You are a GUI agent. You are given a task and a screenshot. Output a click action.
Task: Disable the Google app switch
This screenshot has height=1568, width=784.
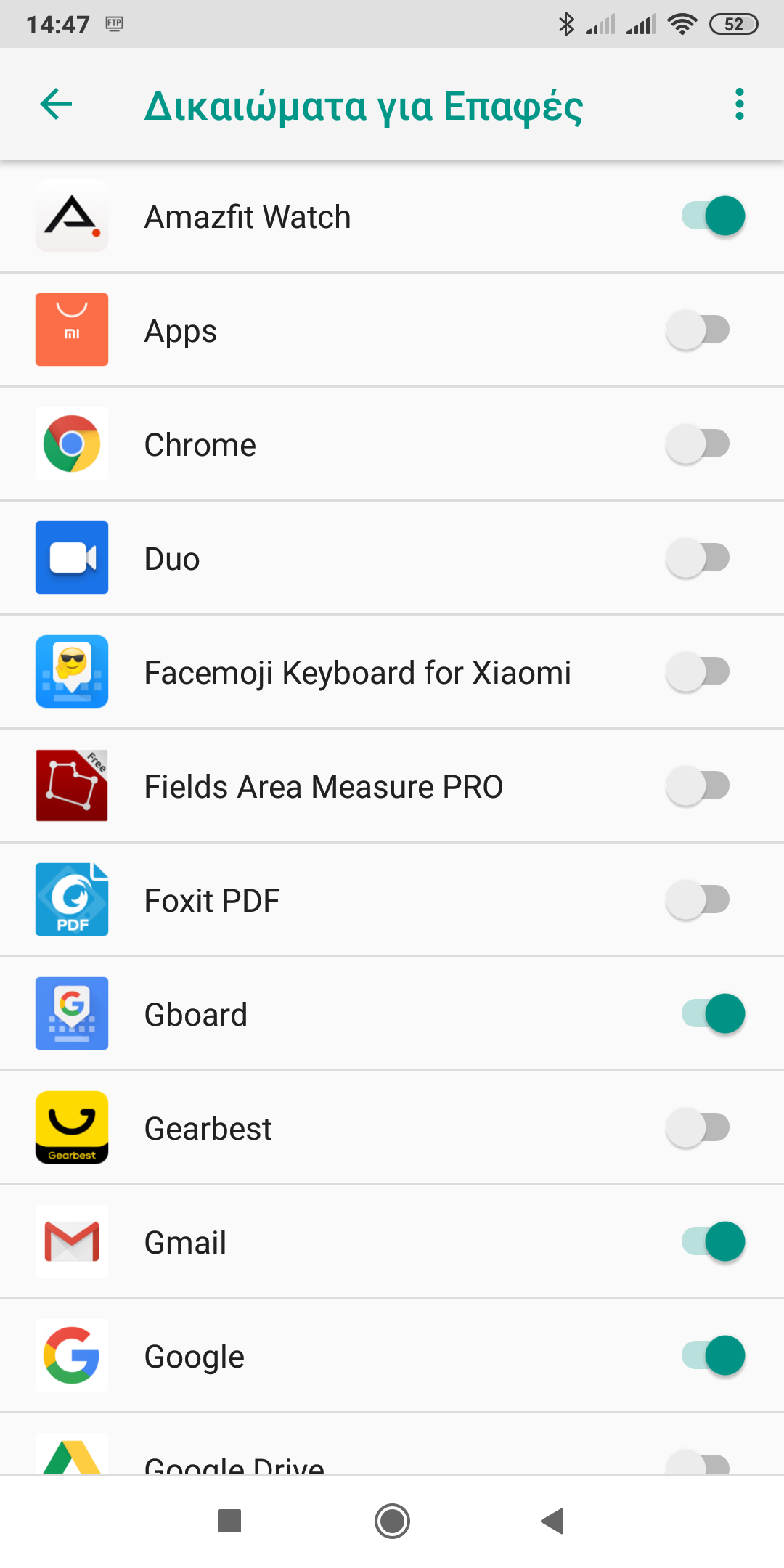point(713,1356)
